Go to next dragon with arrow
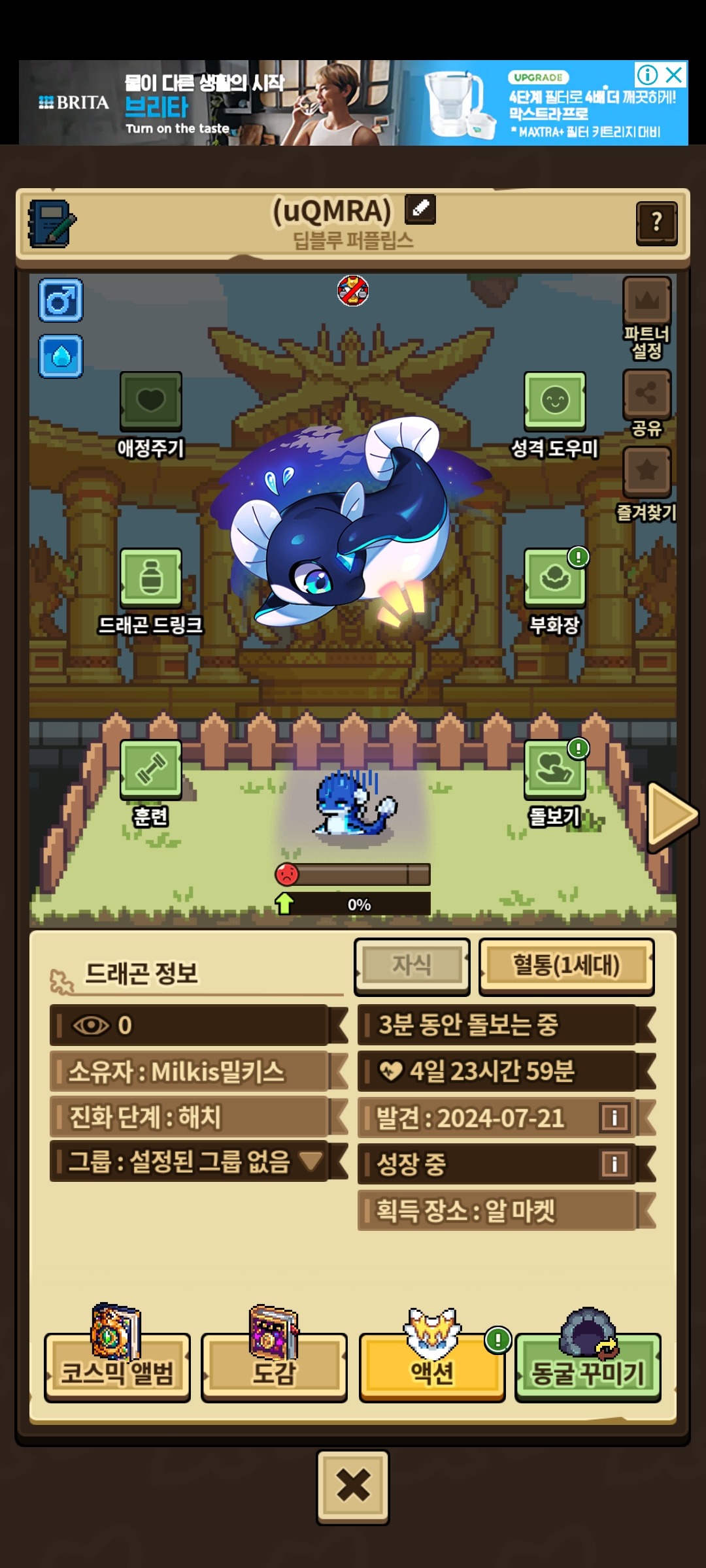This screenshot has width=706, height=1568. [672, 816]
